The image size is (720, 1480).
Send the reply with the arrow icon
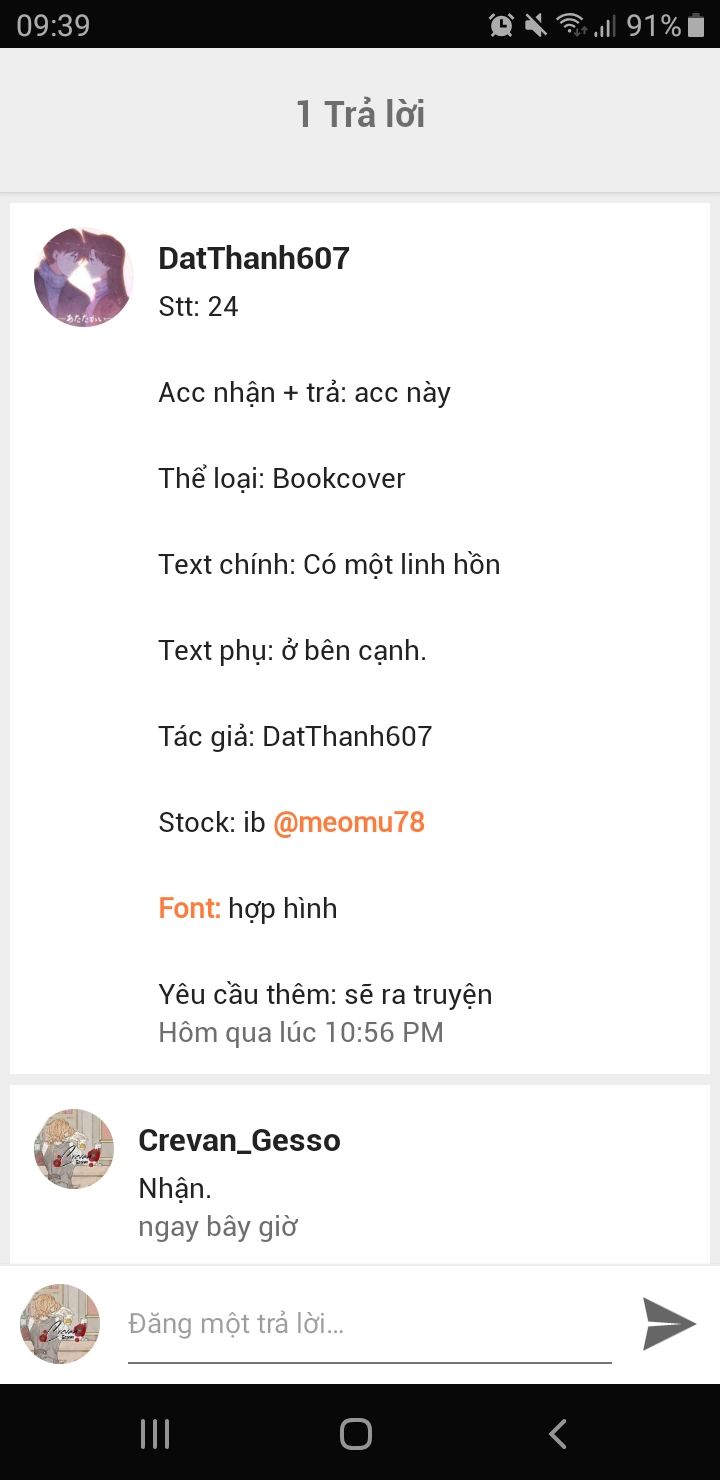click(x=668, y=1324)
